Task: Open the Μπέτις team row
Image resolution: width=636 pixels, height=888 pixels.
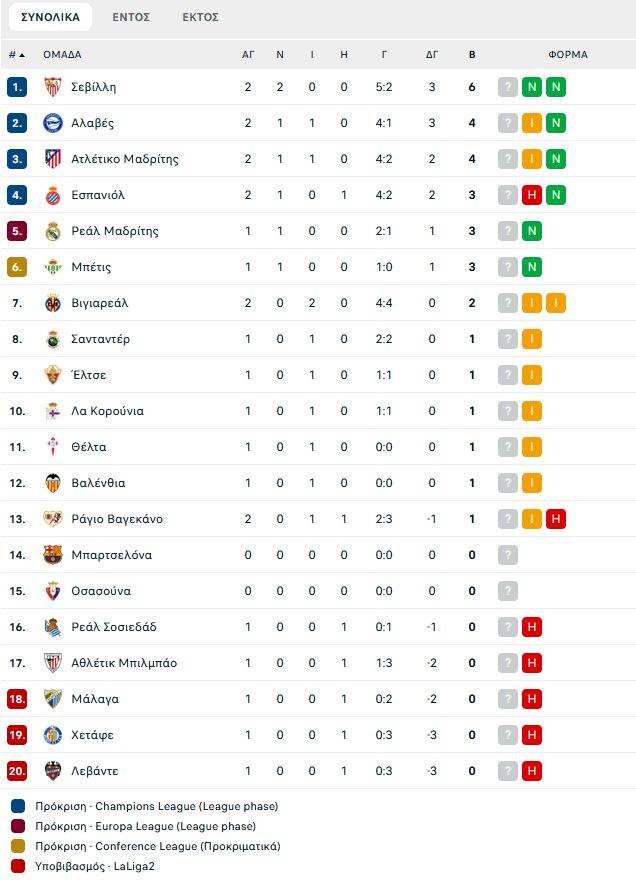Action: tap(318, 267)
